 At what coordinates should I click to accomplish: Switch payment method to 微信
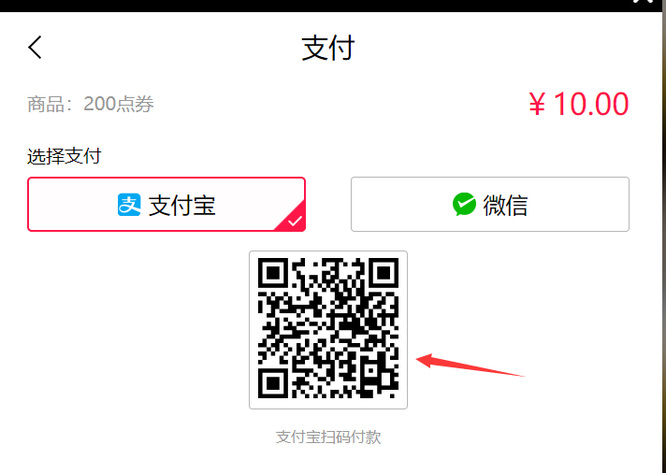pyautogui.click(x=489, y=205)
